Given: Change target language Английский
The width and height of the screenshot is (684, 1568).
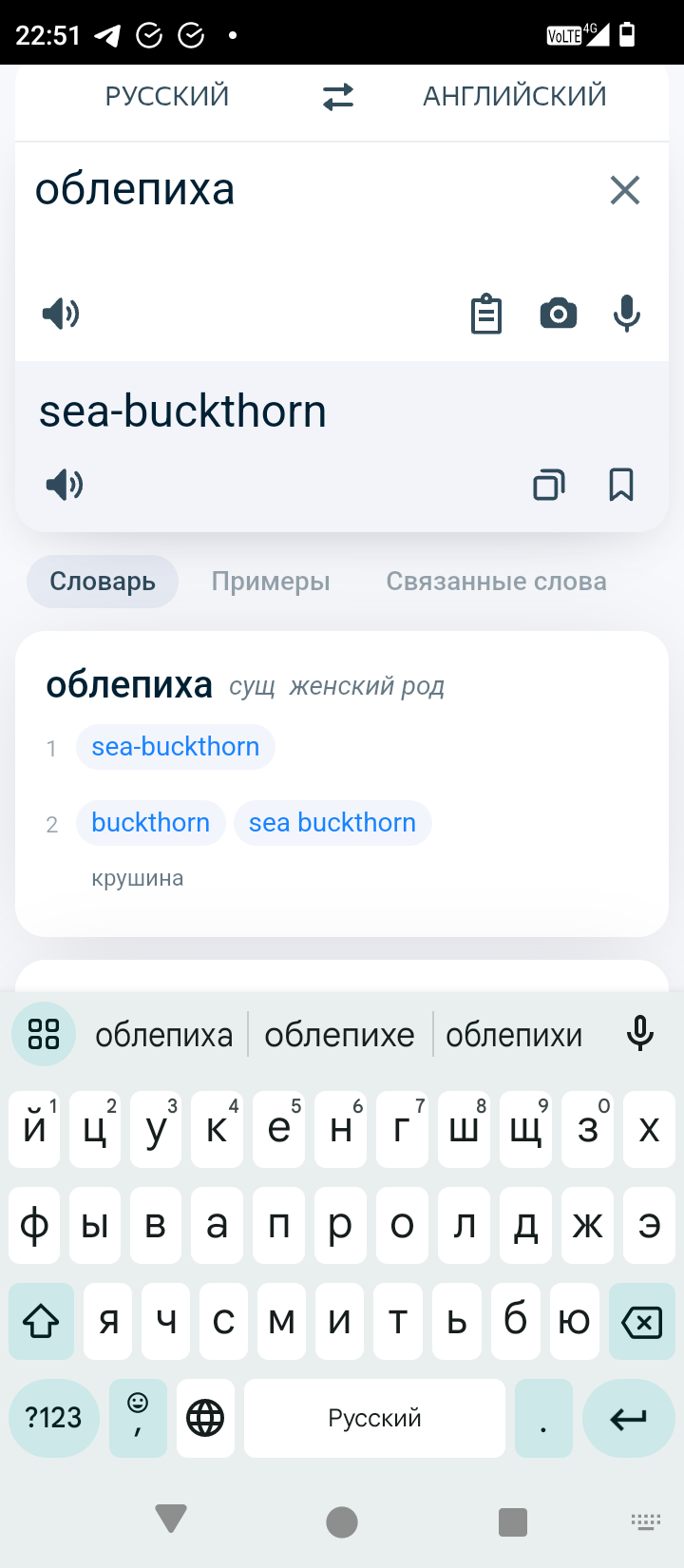Looking at the screenshot, I should (515, 96).
